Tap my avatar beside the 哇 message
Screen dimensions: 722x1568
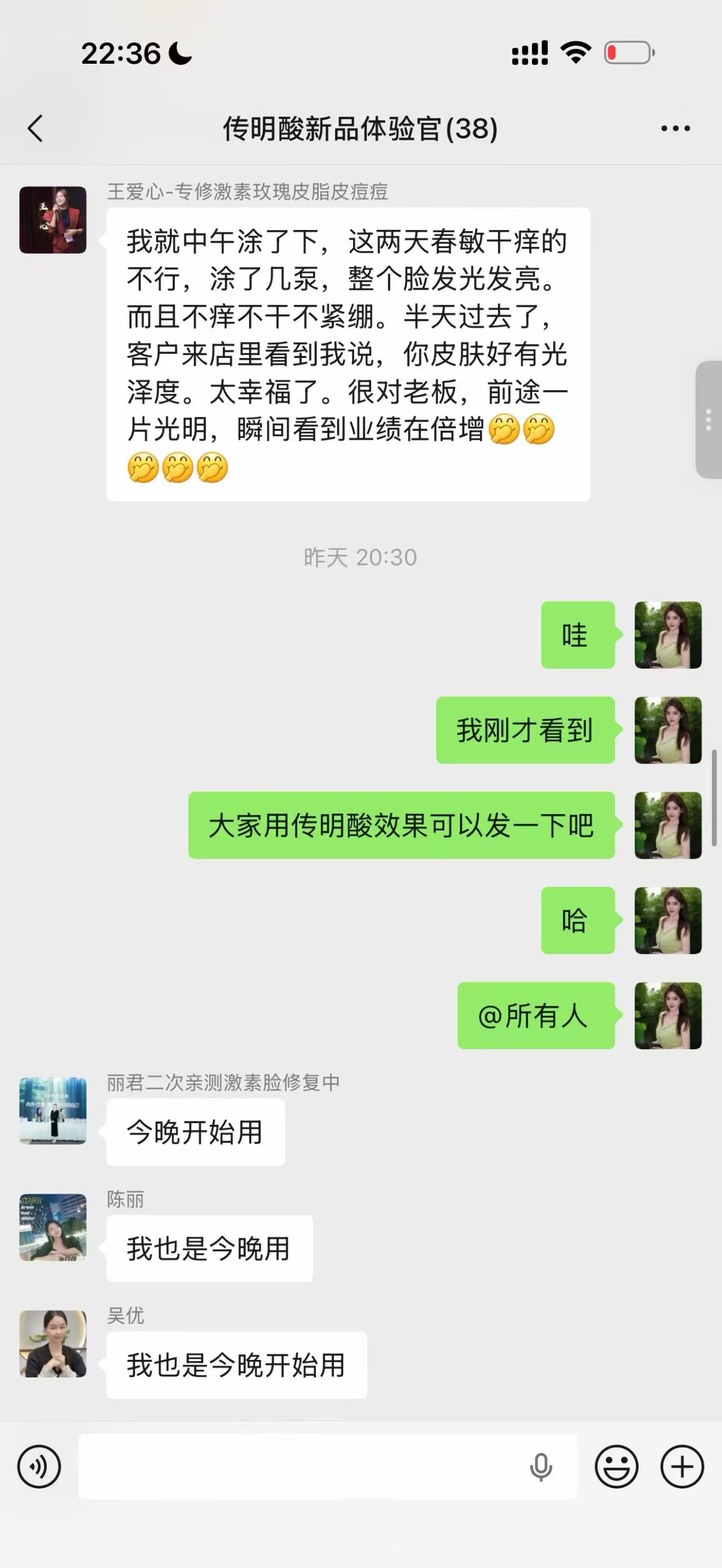pyautogui.click(x=668, y=635)
